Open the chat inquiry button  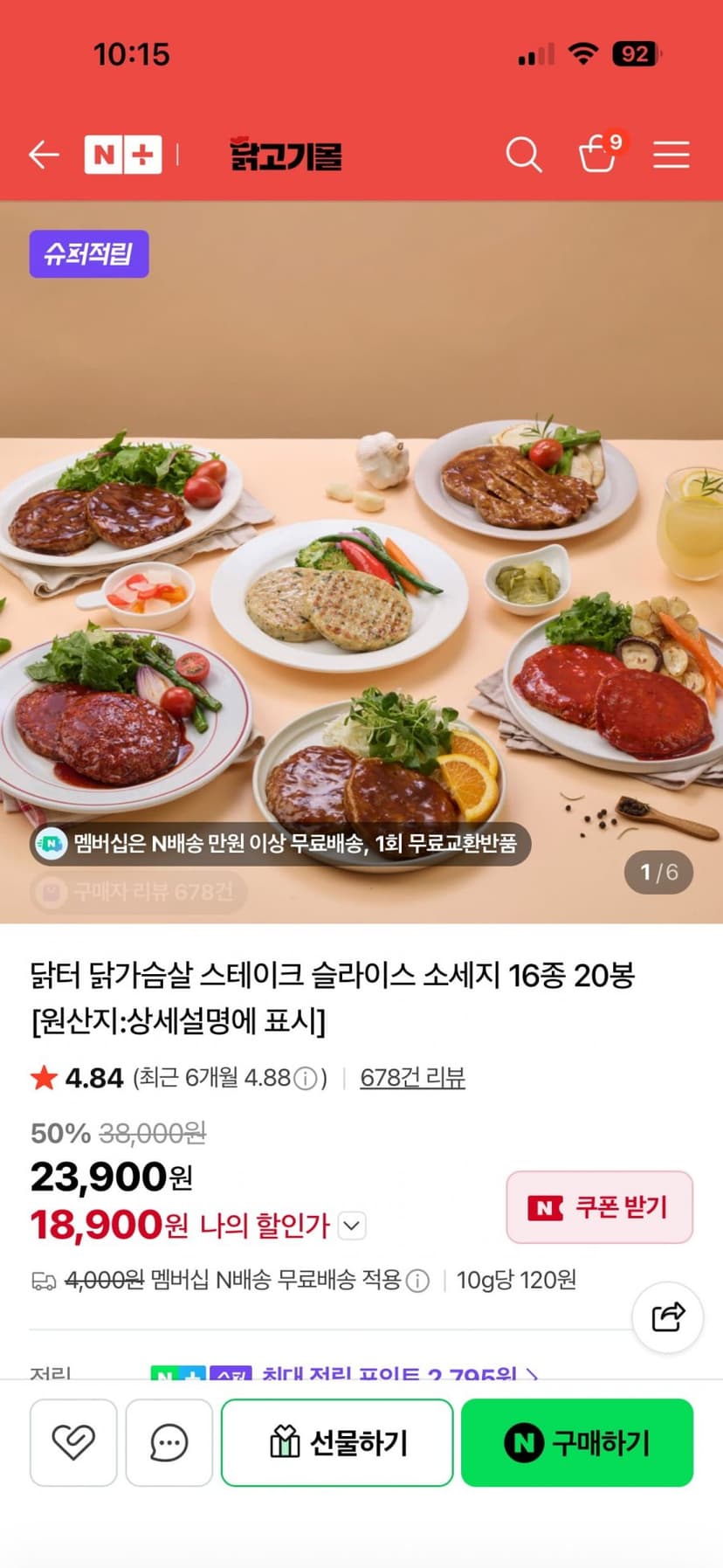tap(169, 1442)
